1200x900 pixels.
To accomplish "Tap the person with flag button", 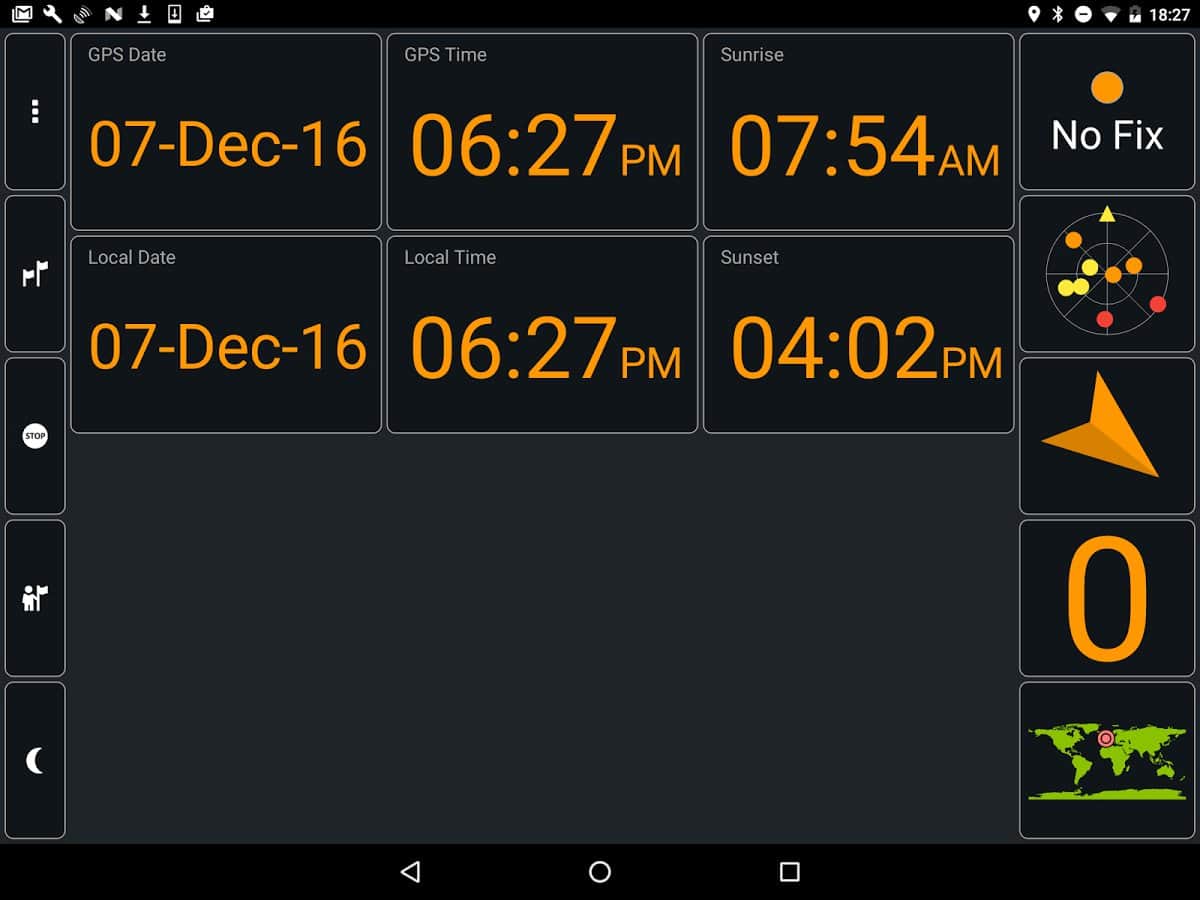I will [35, 598].
